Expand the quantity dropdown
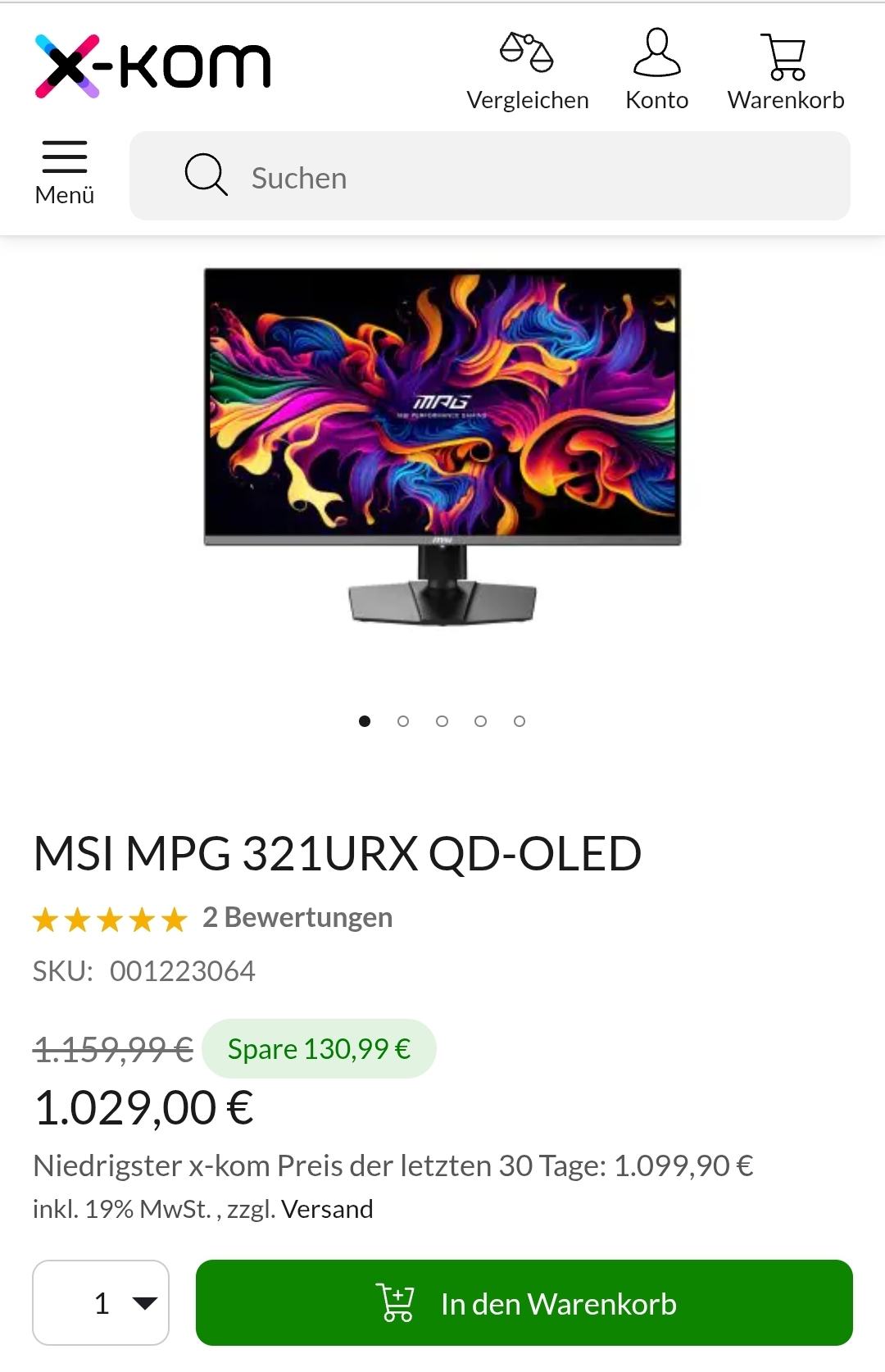885x1372 pixels. click(102, 1303)
